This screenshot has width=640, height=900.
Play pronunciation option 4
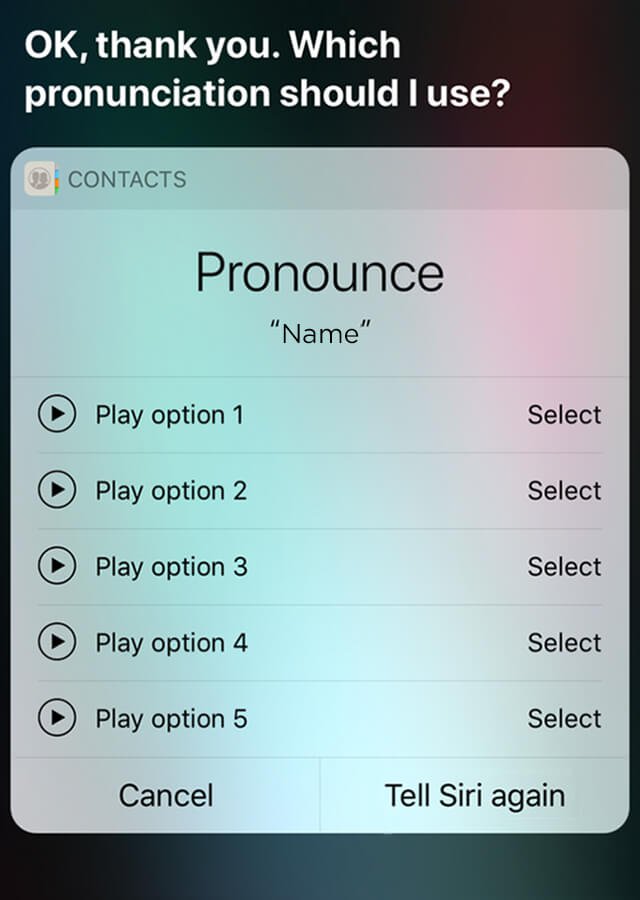click(x=57, y=642)
